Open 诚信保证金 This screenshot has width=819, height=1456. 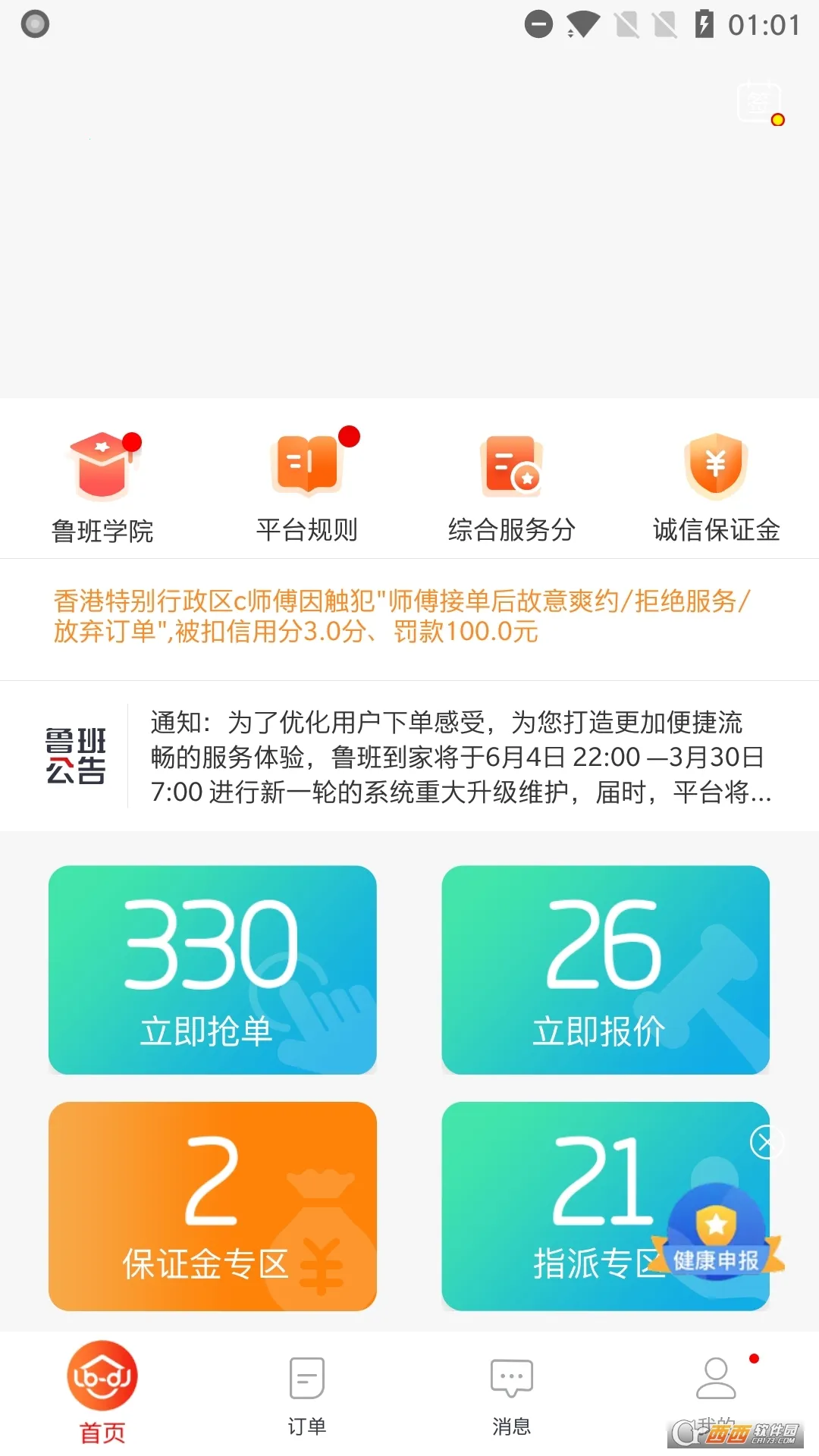717,487
